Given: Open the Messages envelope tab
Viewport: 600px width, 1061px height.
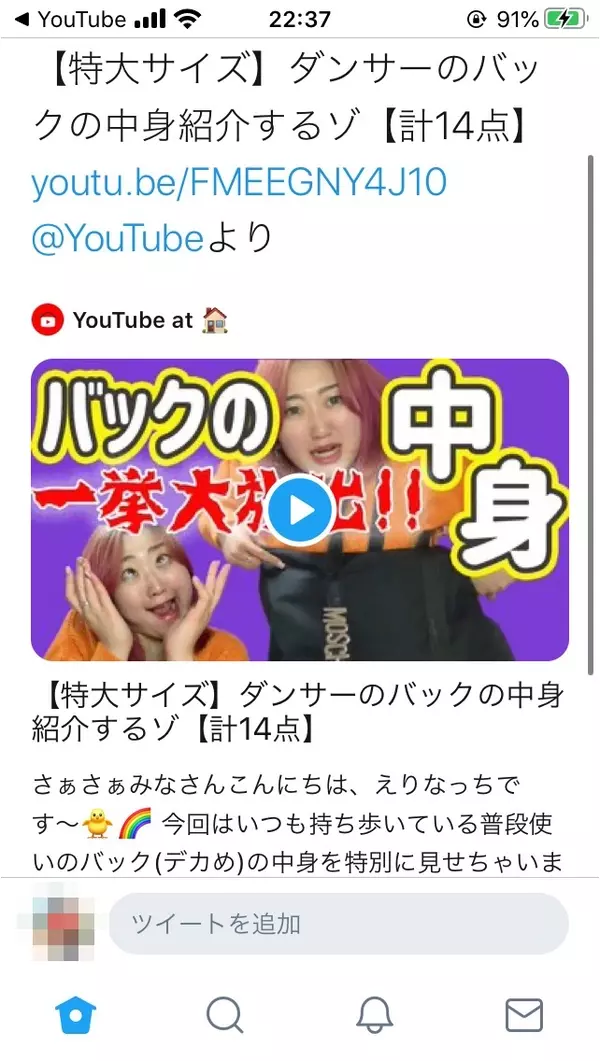Looking at the screenshot, I should tap(524, 1014).
